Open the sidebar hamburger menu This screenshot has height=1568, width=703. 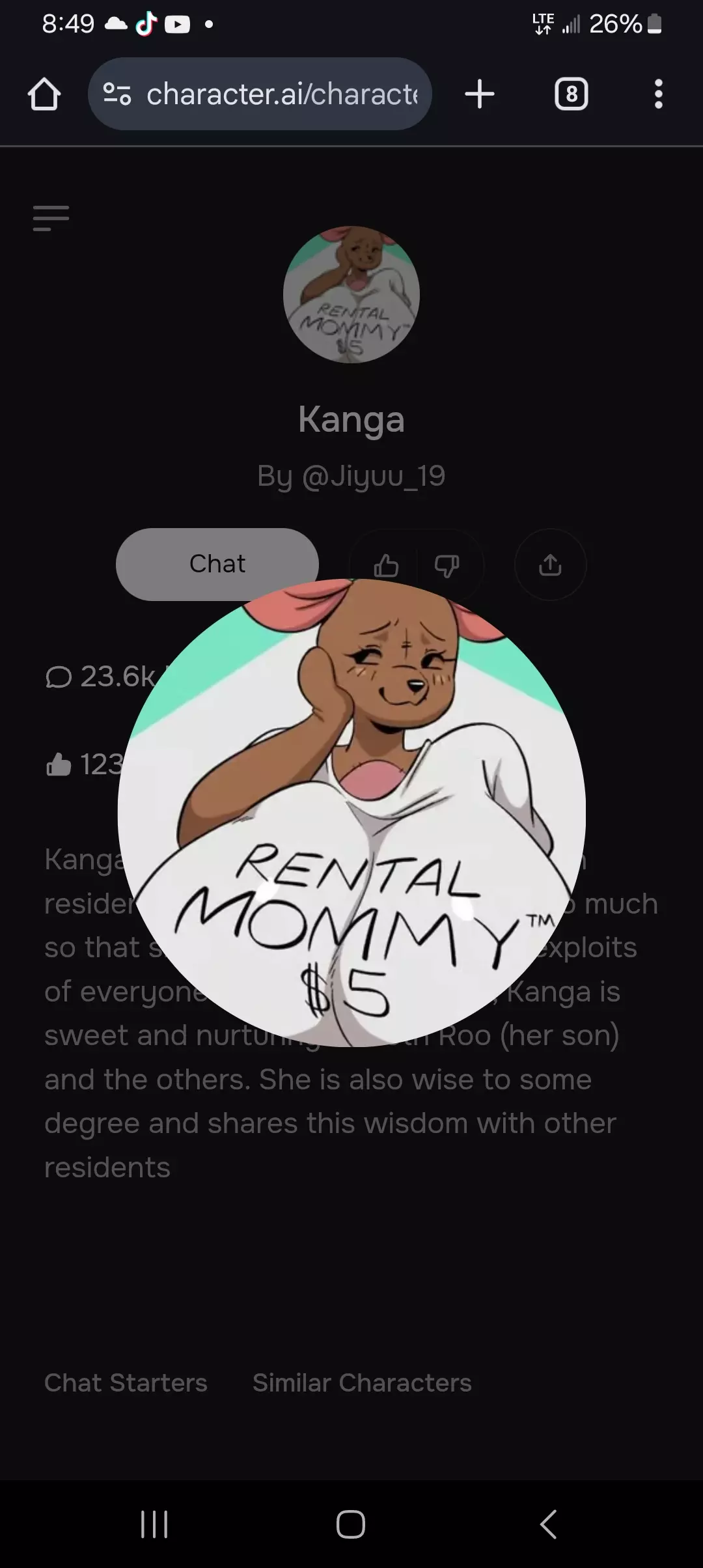coord(51,218)
